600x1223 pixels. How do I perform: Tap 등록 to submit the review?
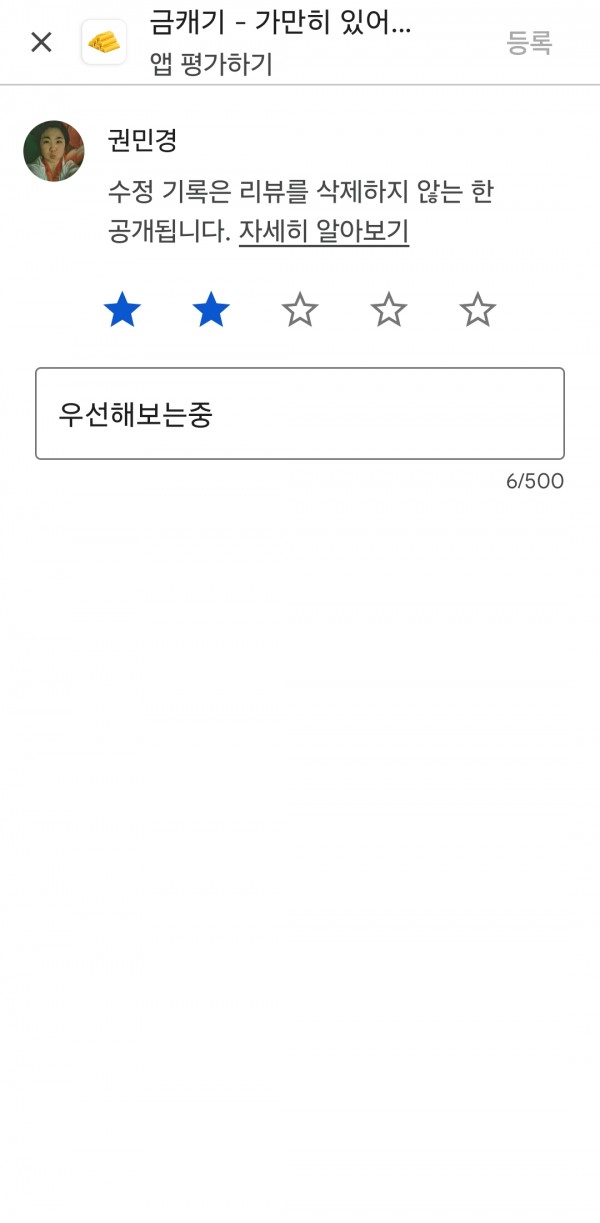(529, 42)
